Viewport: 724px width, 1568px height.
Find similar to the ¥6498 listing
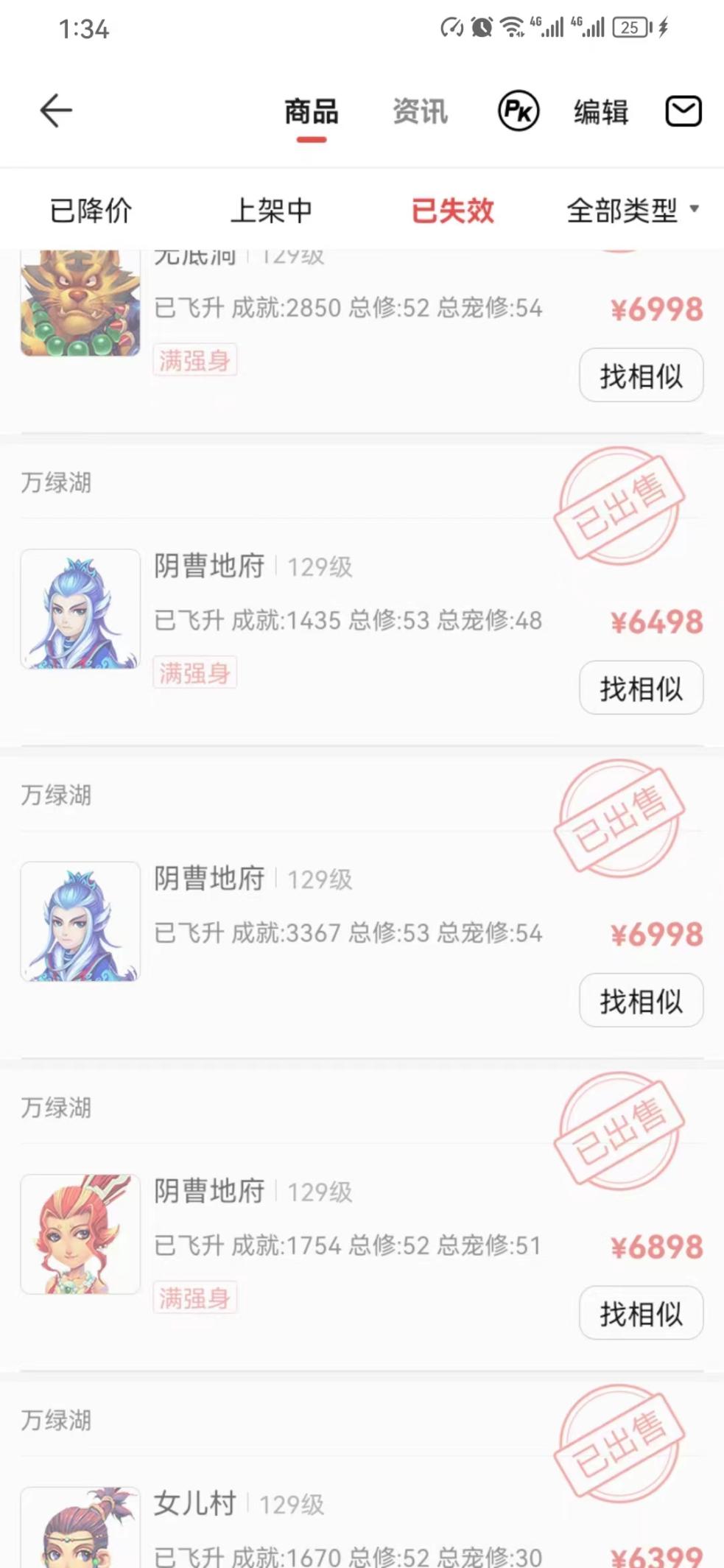[642, 688]
